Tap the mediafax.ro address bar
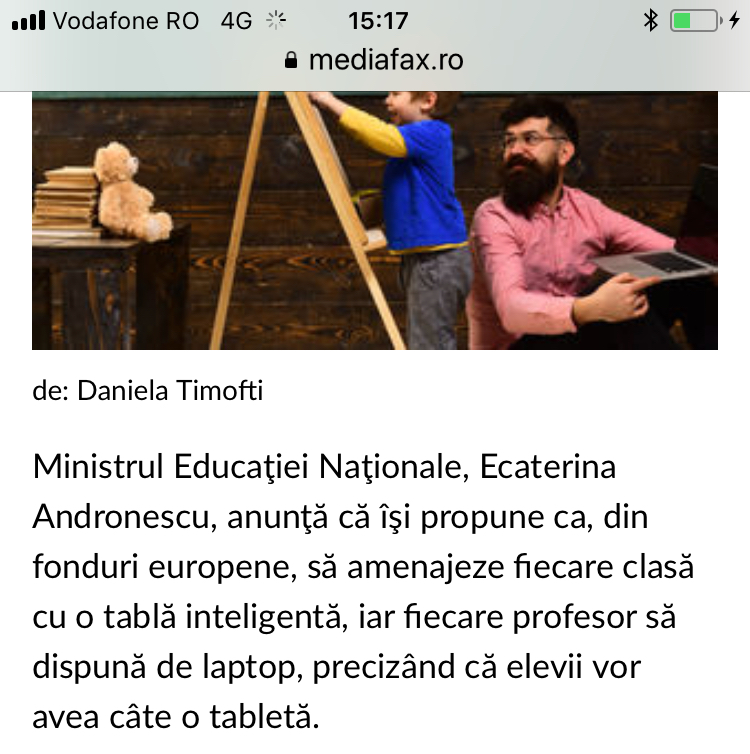This screenshot has height=754, width=750. pos(375,60)
